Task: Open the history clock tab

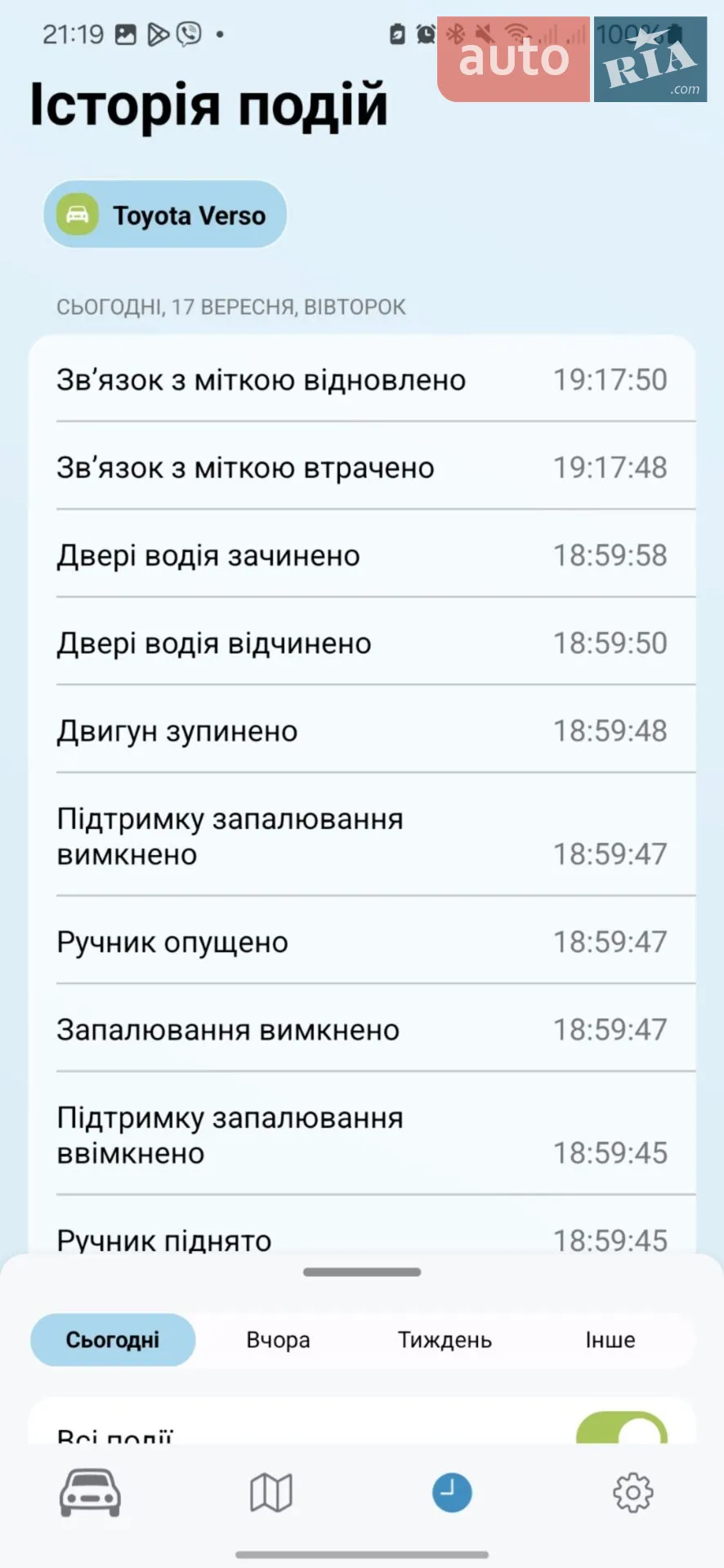Action: pyautogui.click(x=452, y=1493)
